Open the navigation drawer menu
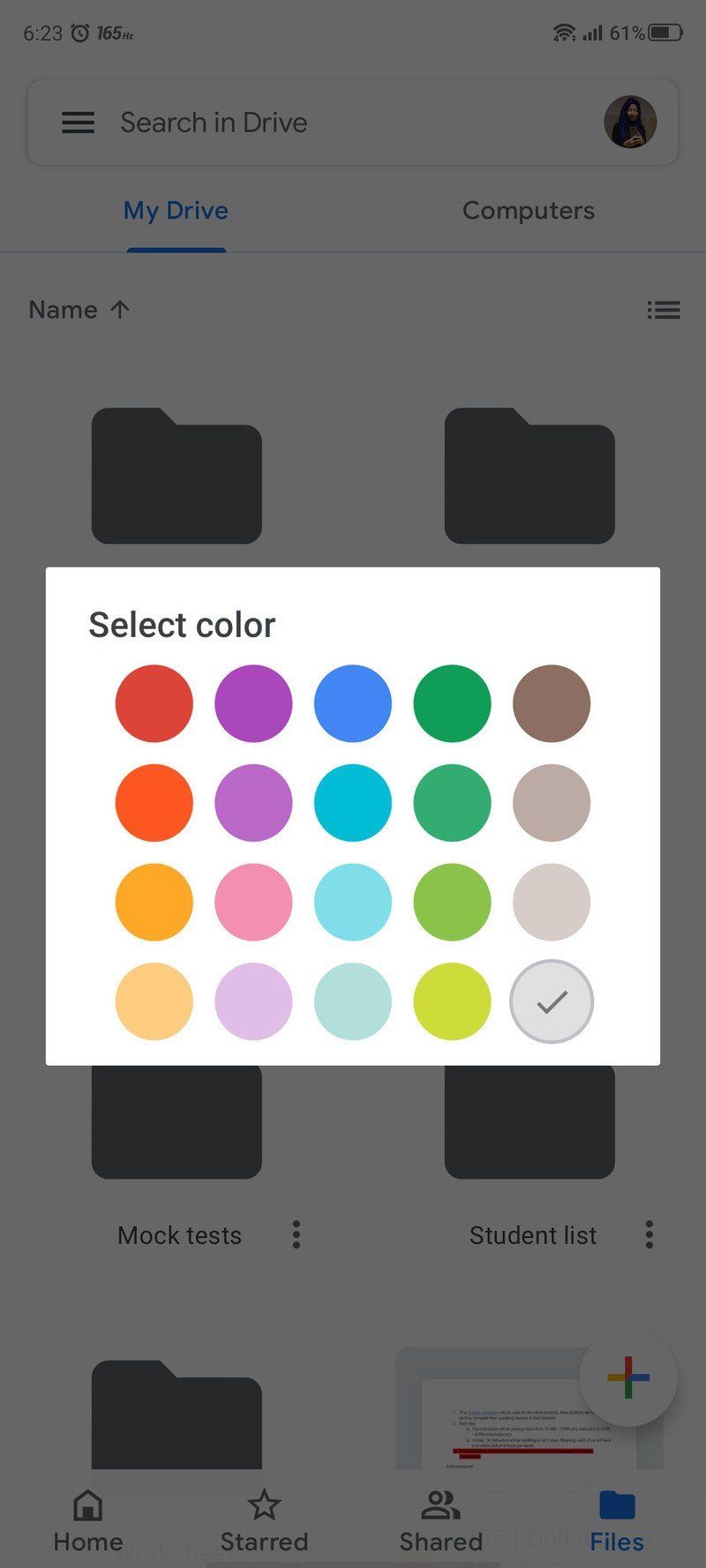The height and width of the screenshot is (1568, 706). pyautogui.click(x=78, y=123)
